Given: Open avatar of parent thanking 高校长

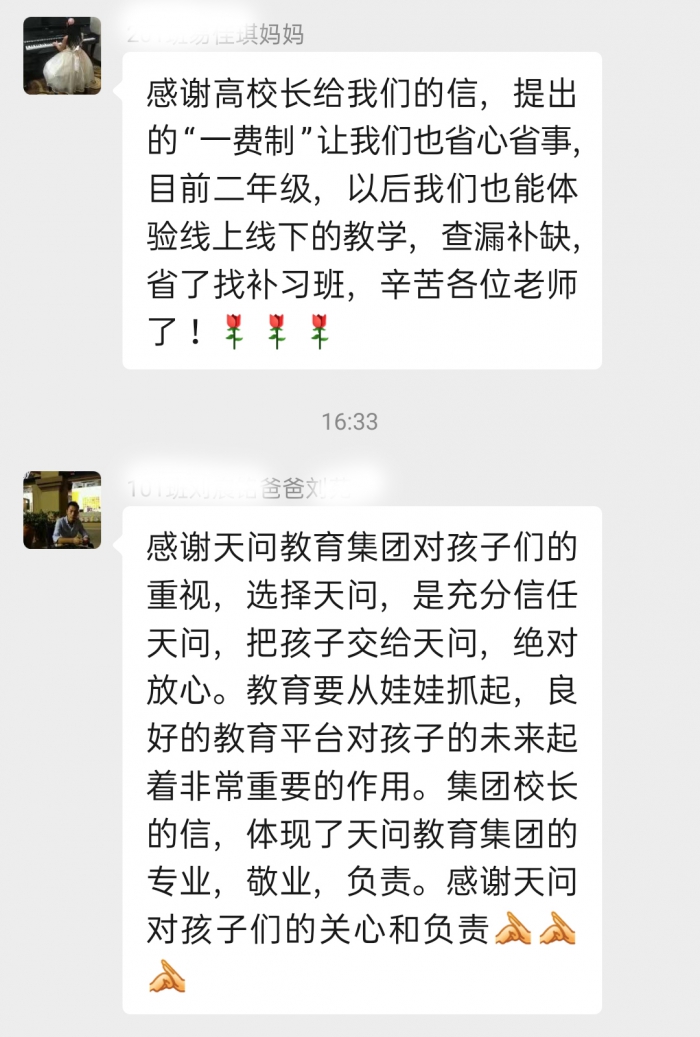Looking at the screenshot, I should tap(62, 54).
